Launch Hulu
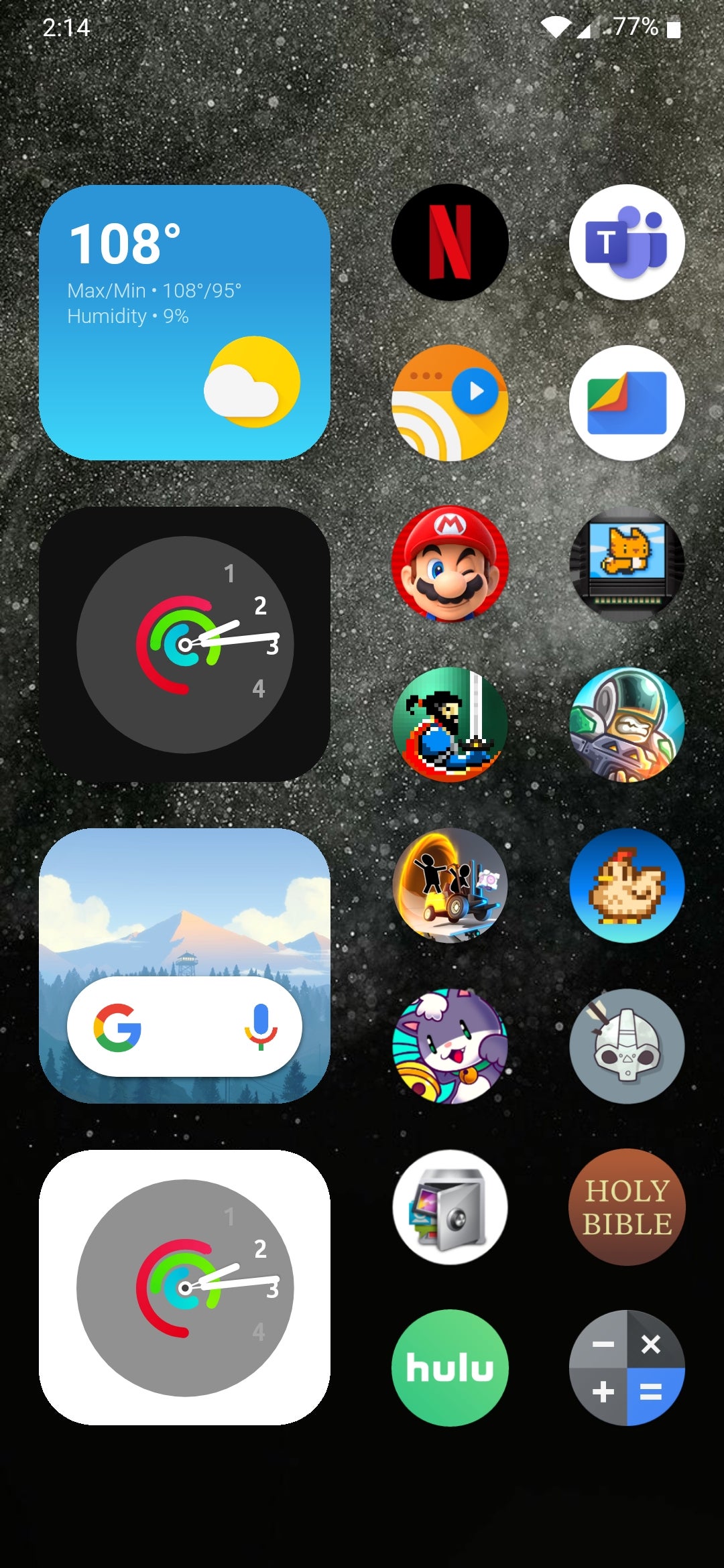The width and height of the screenshot is (724, 1568). [450, 1368]
